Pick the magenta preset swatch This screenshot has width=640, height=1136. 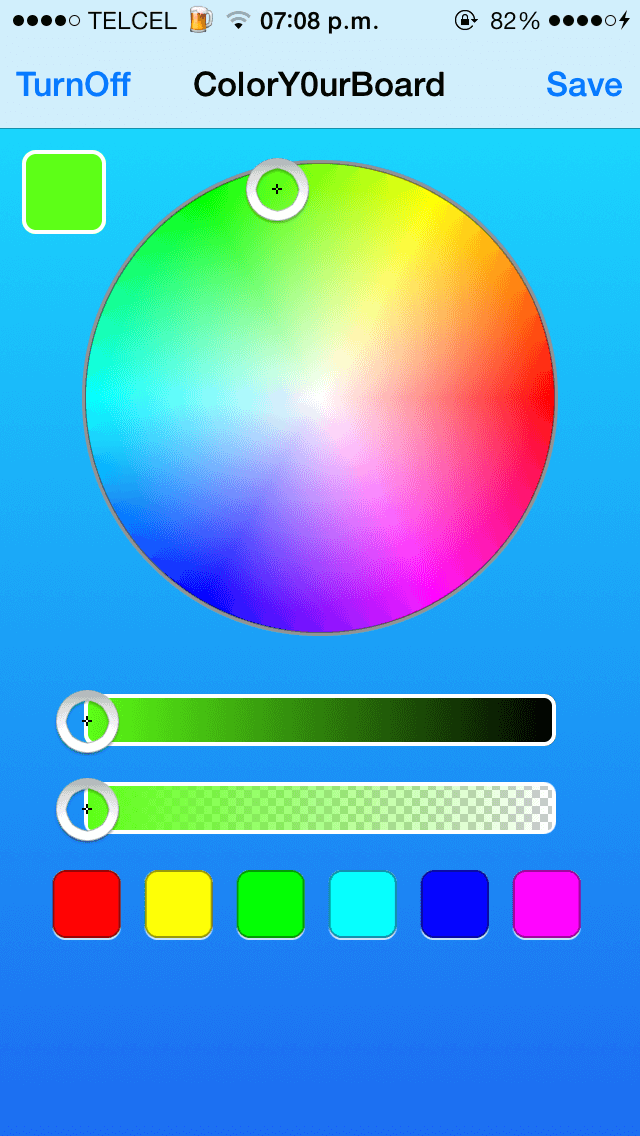tap(547, 904)
